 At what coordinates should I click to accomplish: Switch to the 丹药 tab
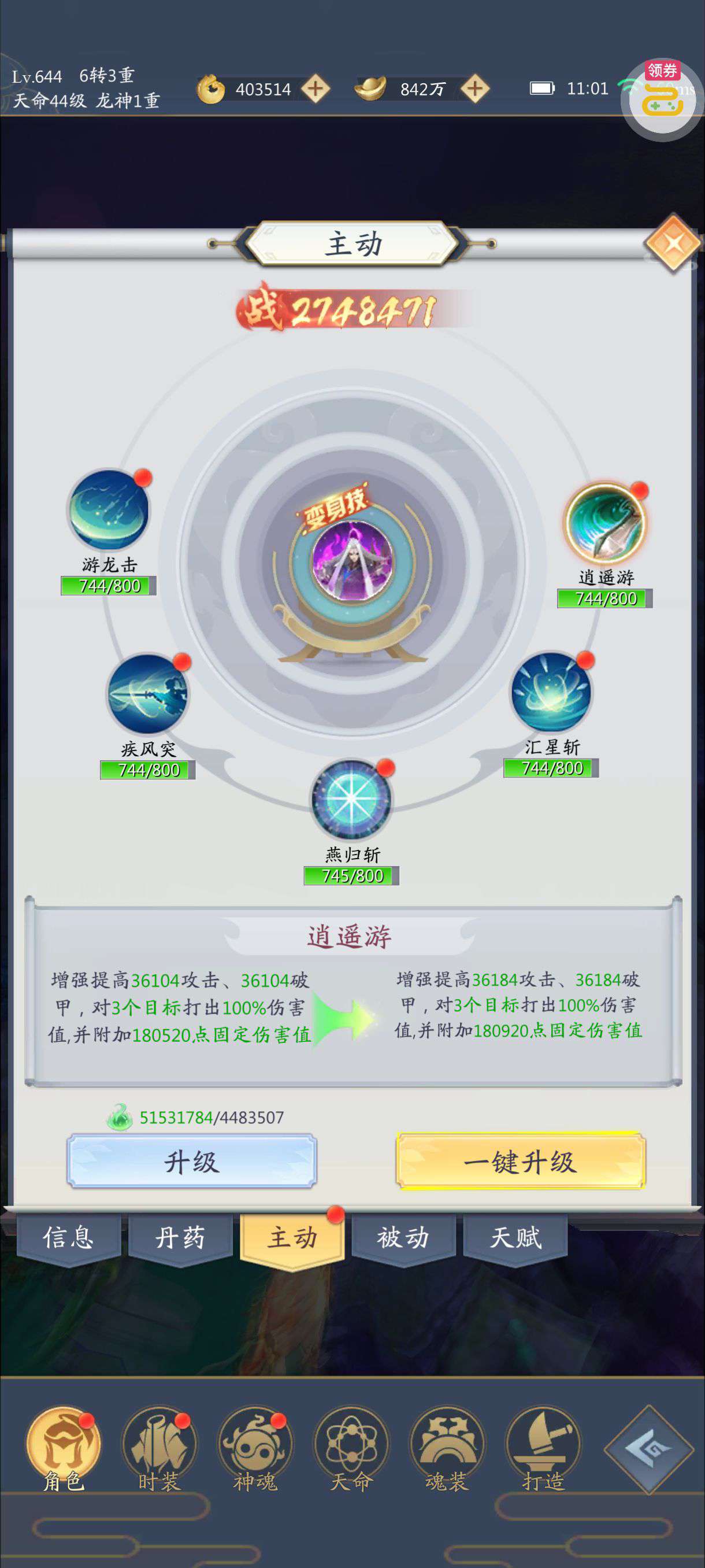coord(180,1238)
